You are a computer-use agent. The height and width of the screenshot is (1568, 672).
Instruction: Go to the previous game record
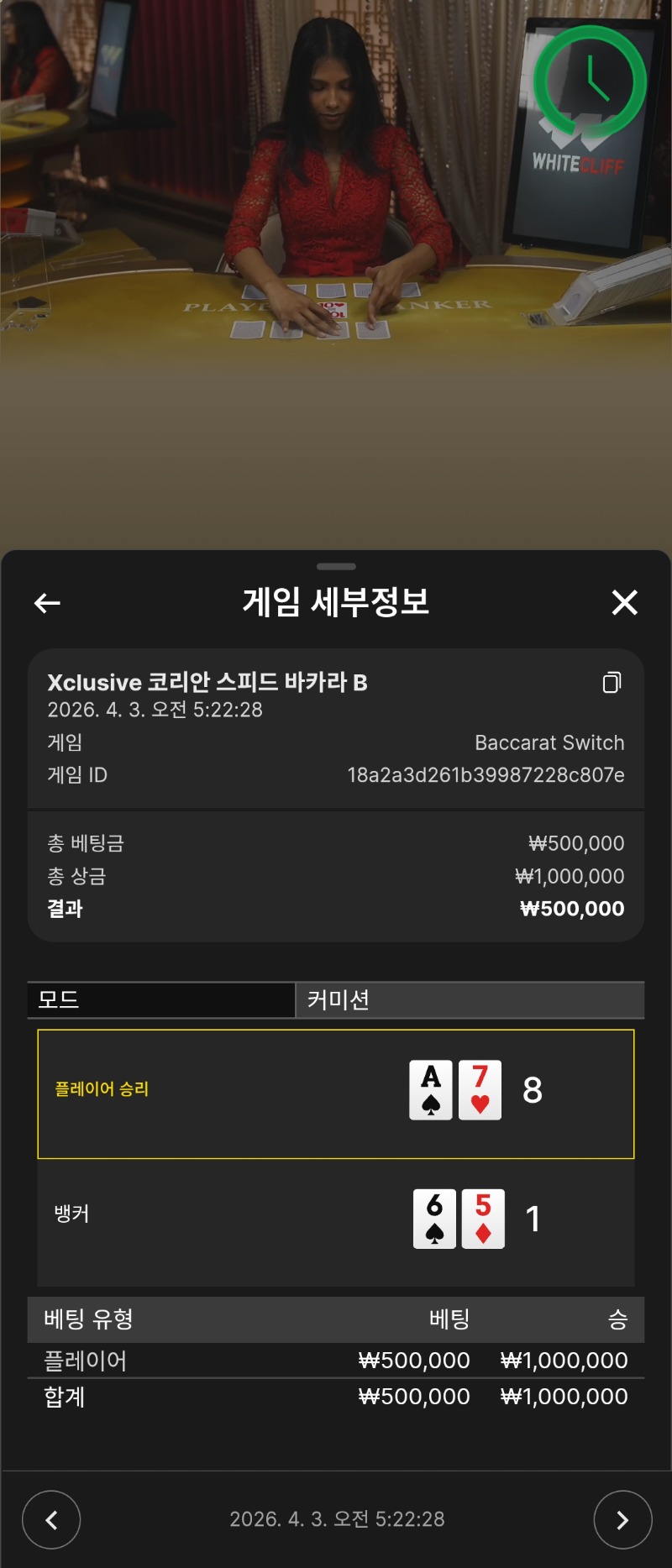tap(51, 1519)
